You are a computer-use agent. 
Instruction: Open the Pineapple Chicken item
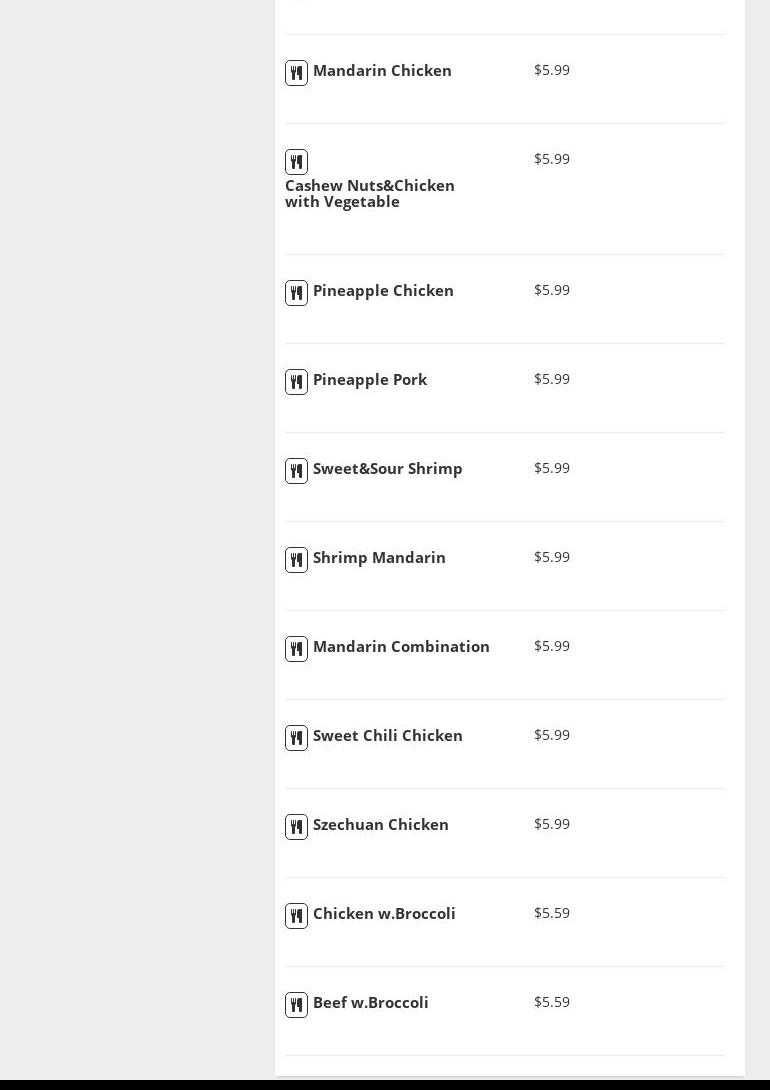(x=383, y=291)
